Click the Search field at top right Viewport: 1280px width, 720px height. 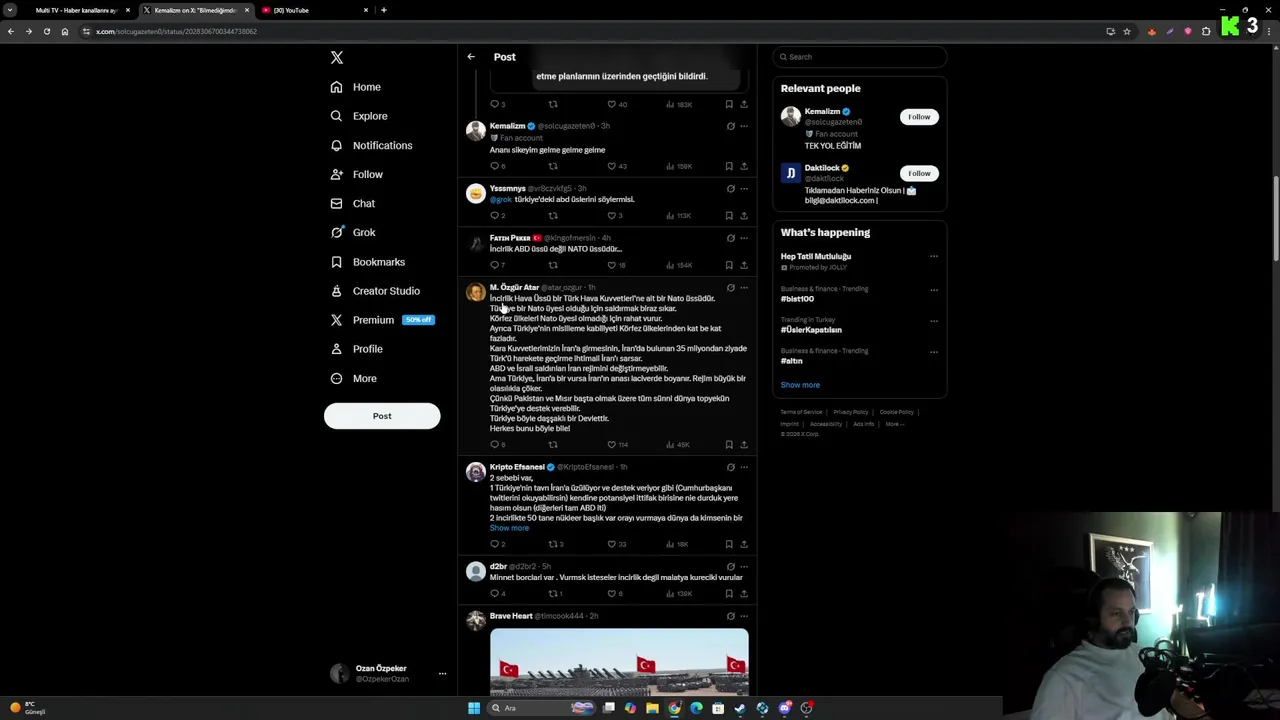click(x=860, y=57)
